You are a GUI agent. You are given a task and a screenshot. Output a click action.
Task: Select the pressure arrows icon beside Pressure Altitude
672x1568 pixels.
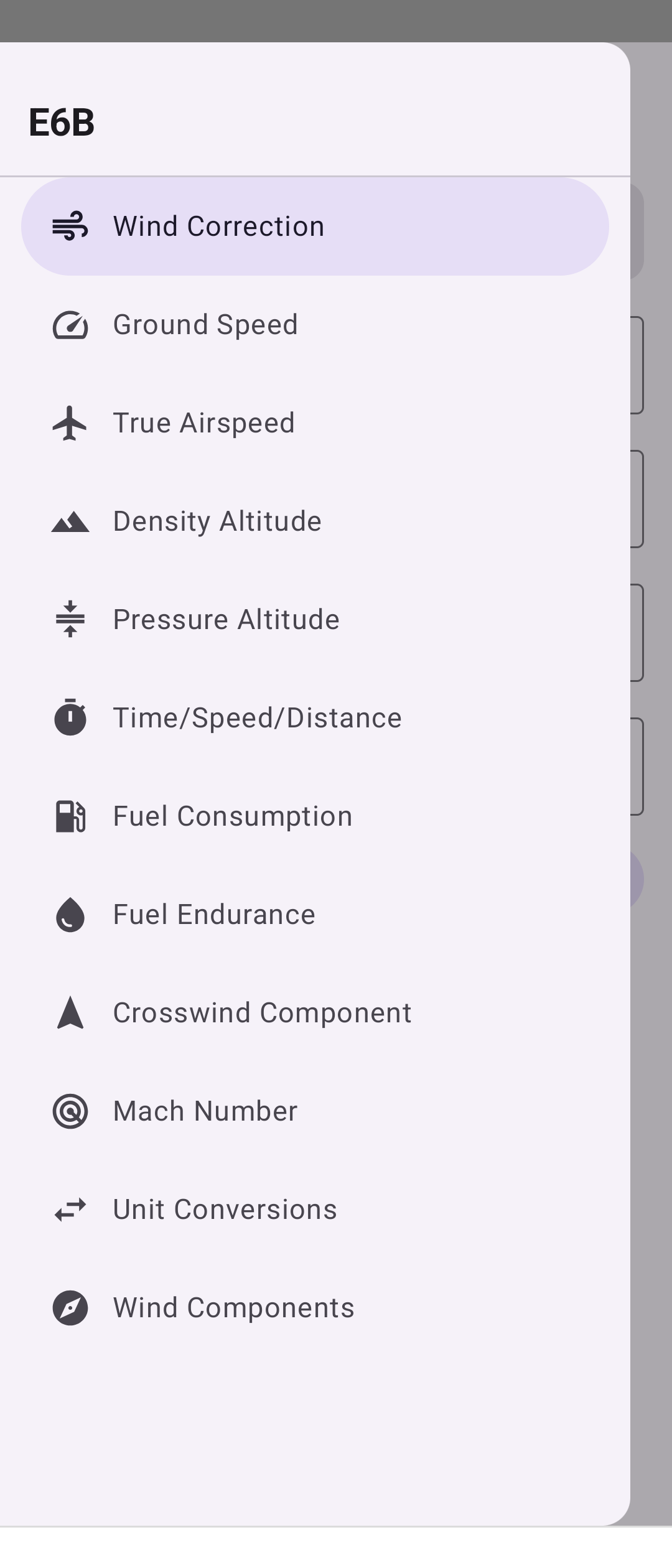[x=70, y=619]
